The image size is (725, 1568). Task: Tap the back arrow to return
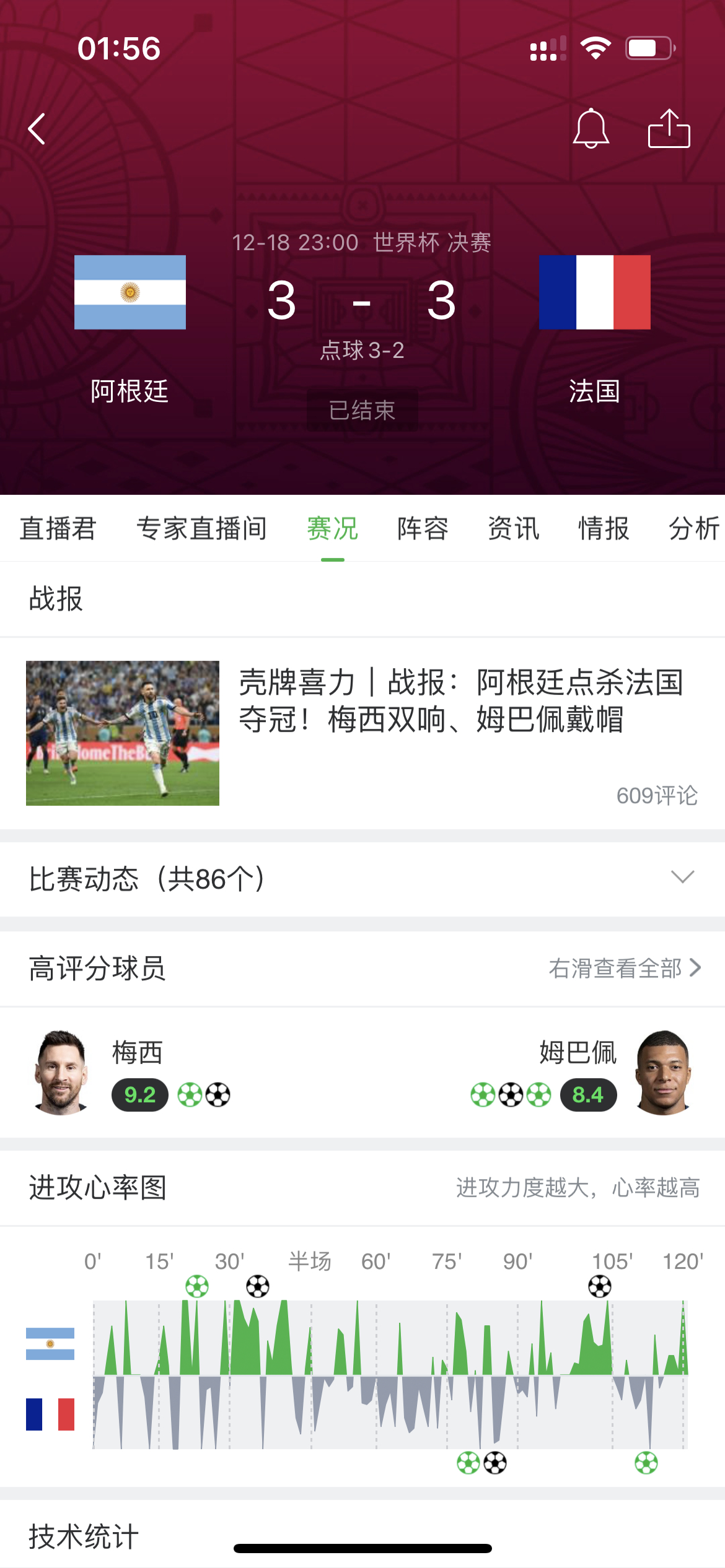(x=37, y=128)
